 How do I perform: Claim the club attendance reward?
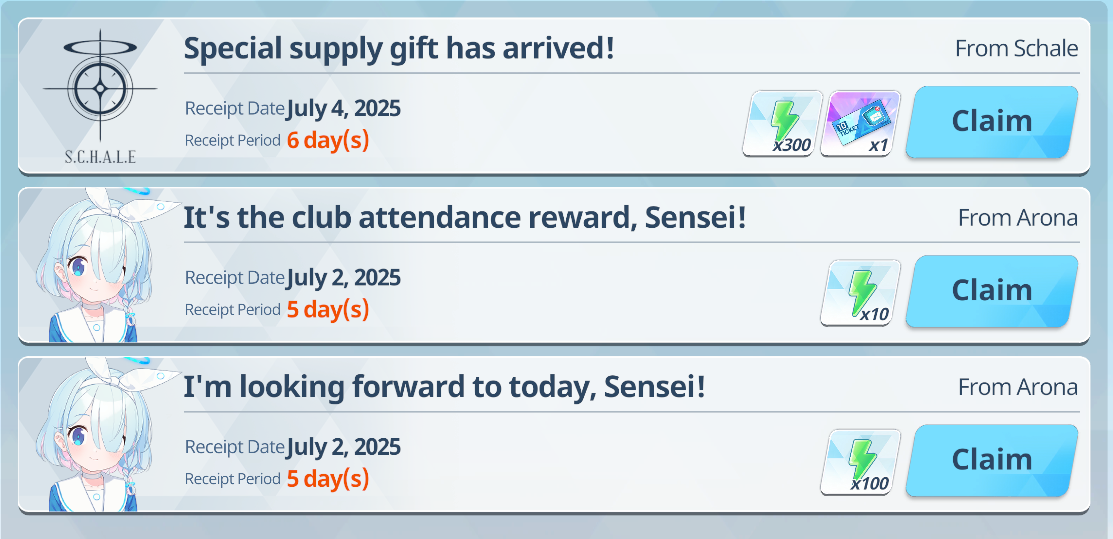(991, 291)
